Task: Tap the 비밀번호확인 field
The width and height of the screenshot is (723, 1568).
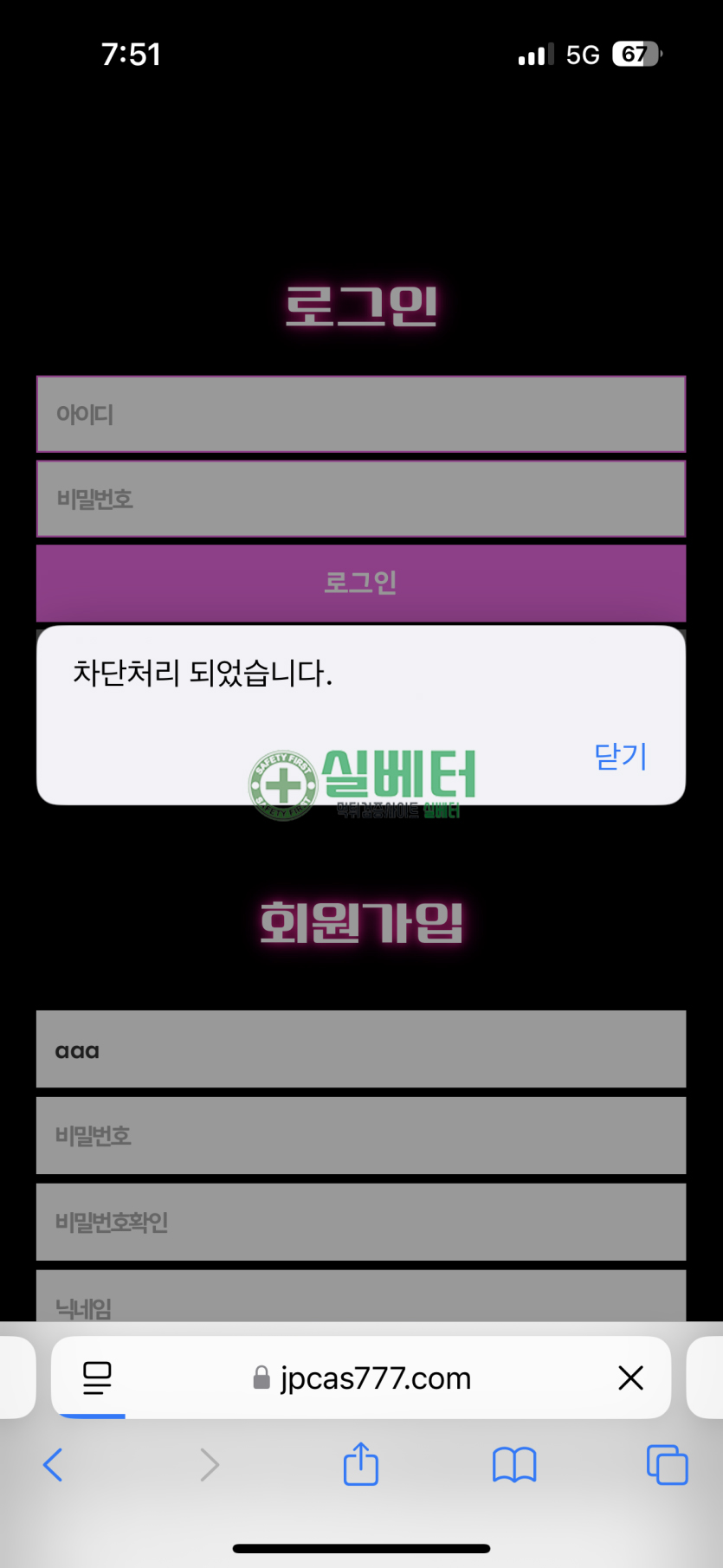Action: [x=361, y=1222]
